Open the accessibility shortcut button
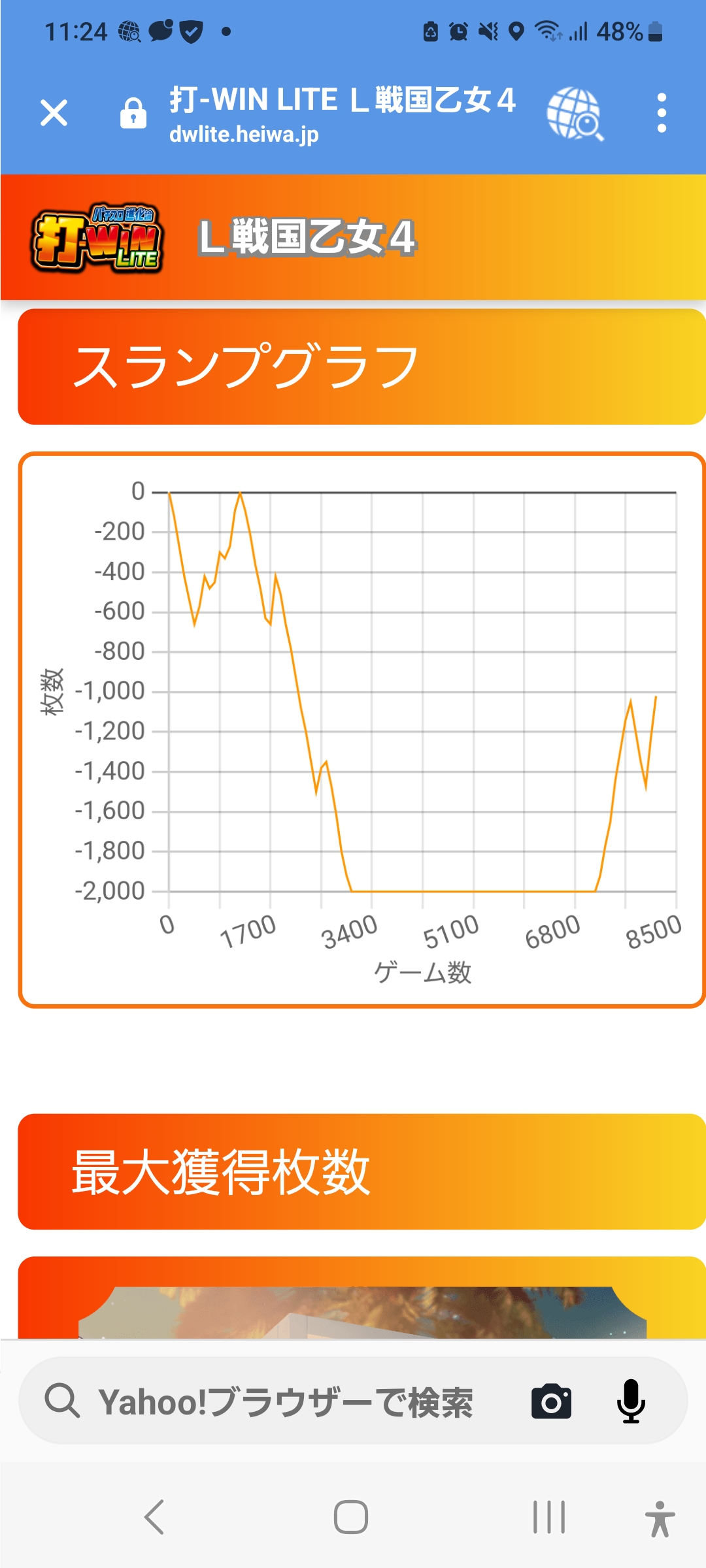 (660, 1518)
